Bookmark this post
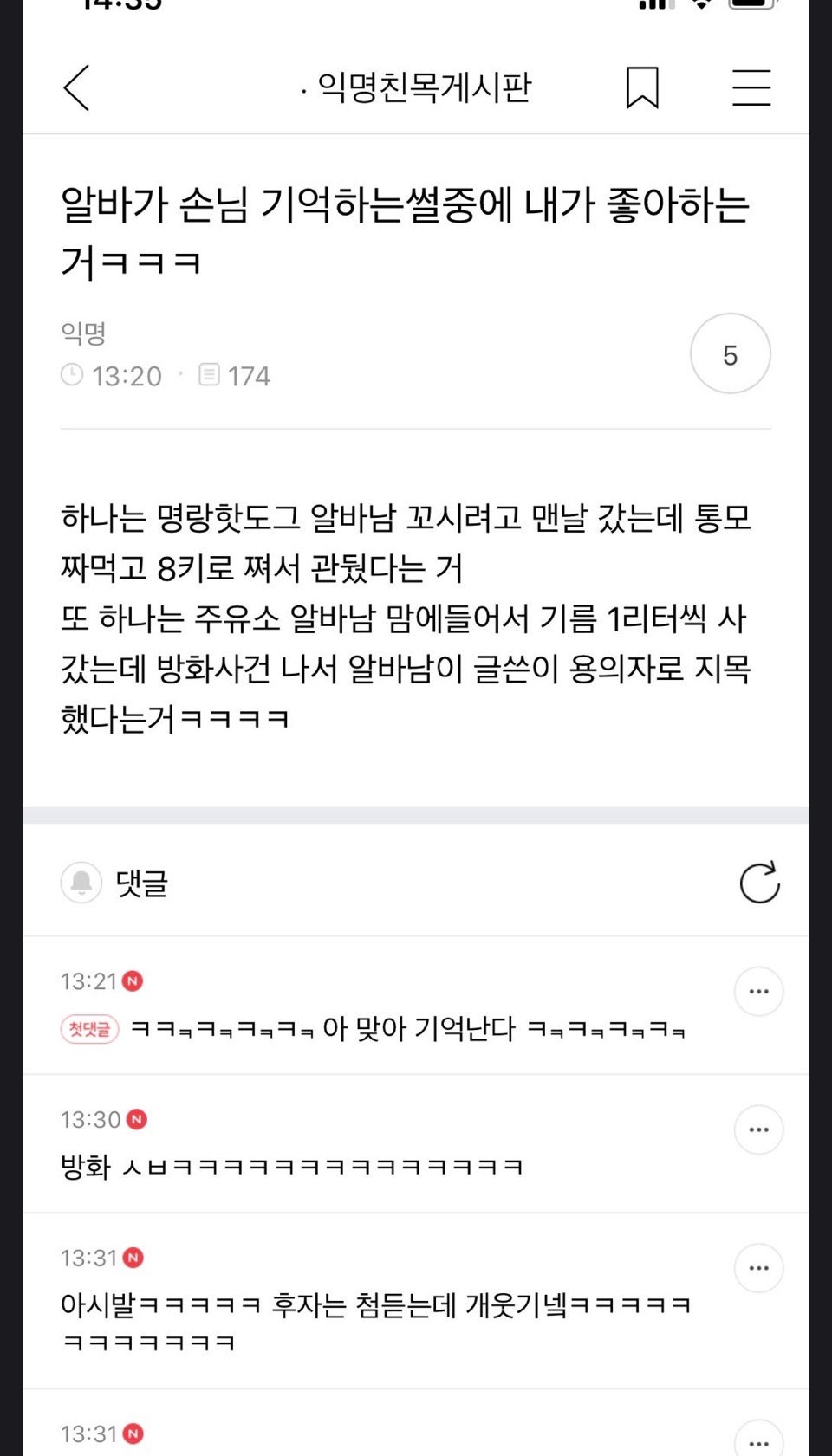The width and height of the screenshot is (832, 1456). [x=642, y=87]
